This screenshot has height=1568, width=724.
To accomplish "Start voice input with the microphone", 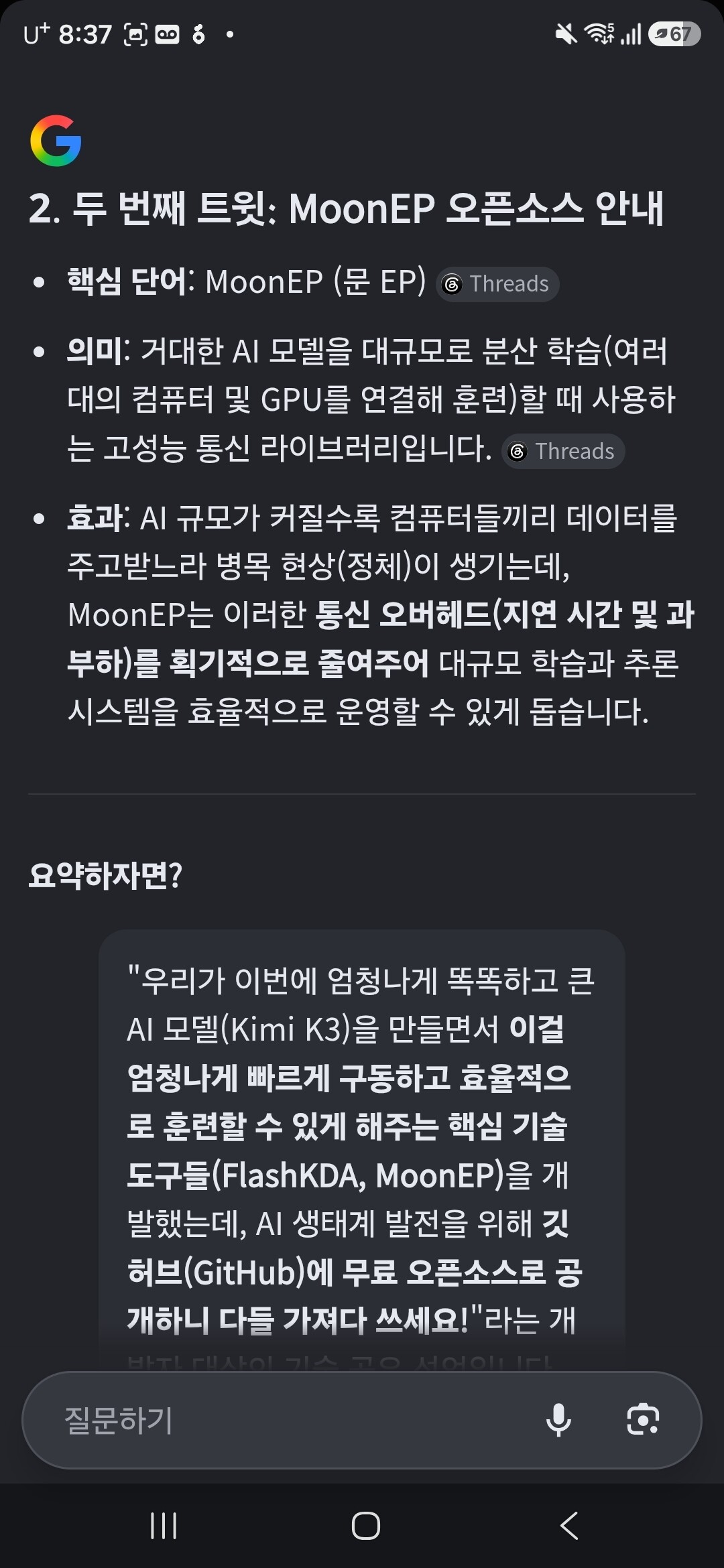I will [558, 1420].
